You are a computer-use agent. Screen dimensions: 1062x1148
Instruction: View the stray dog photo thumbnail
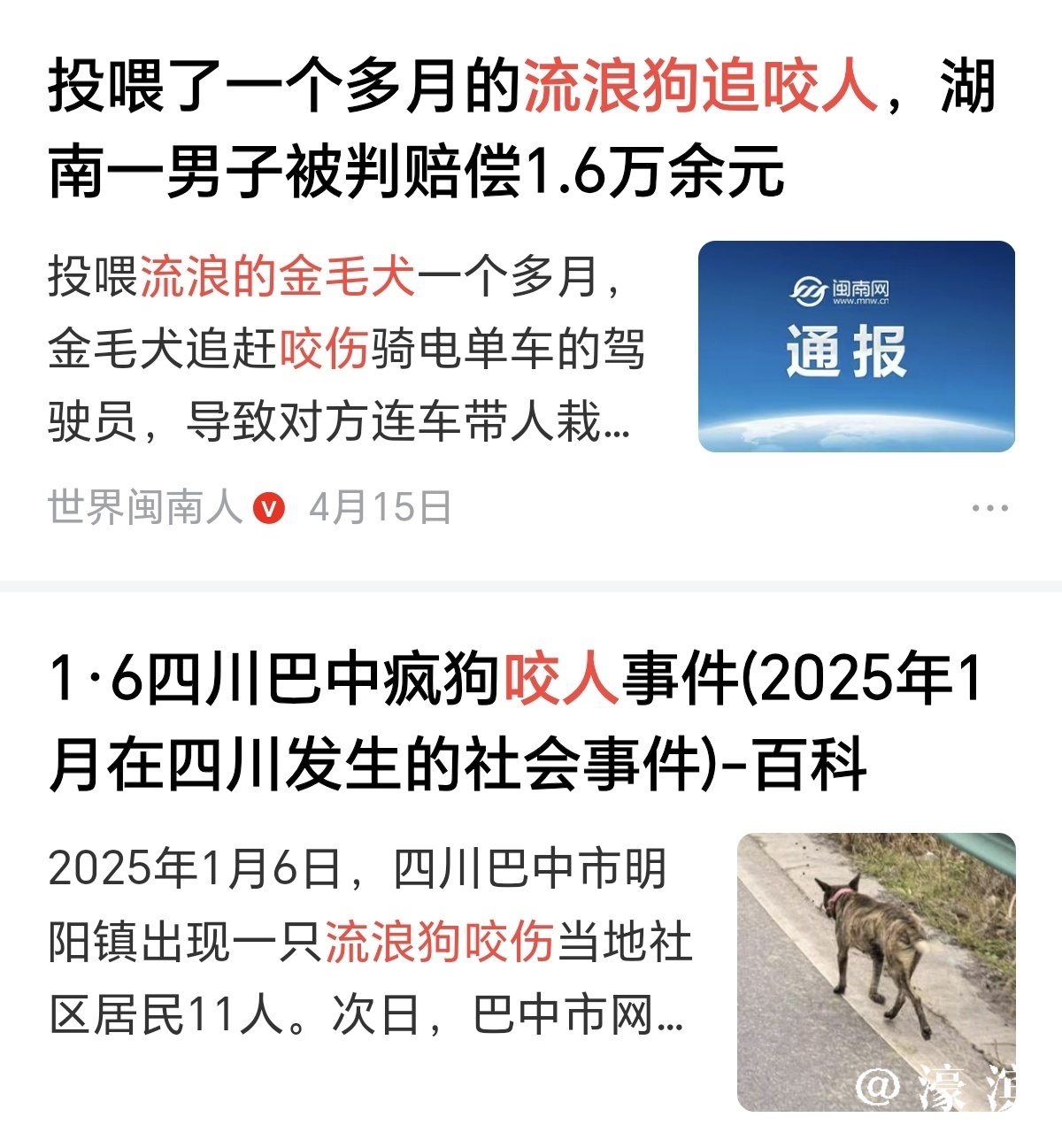[x=875, y=971]
